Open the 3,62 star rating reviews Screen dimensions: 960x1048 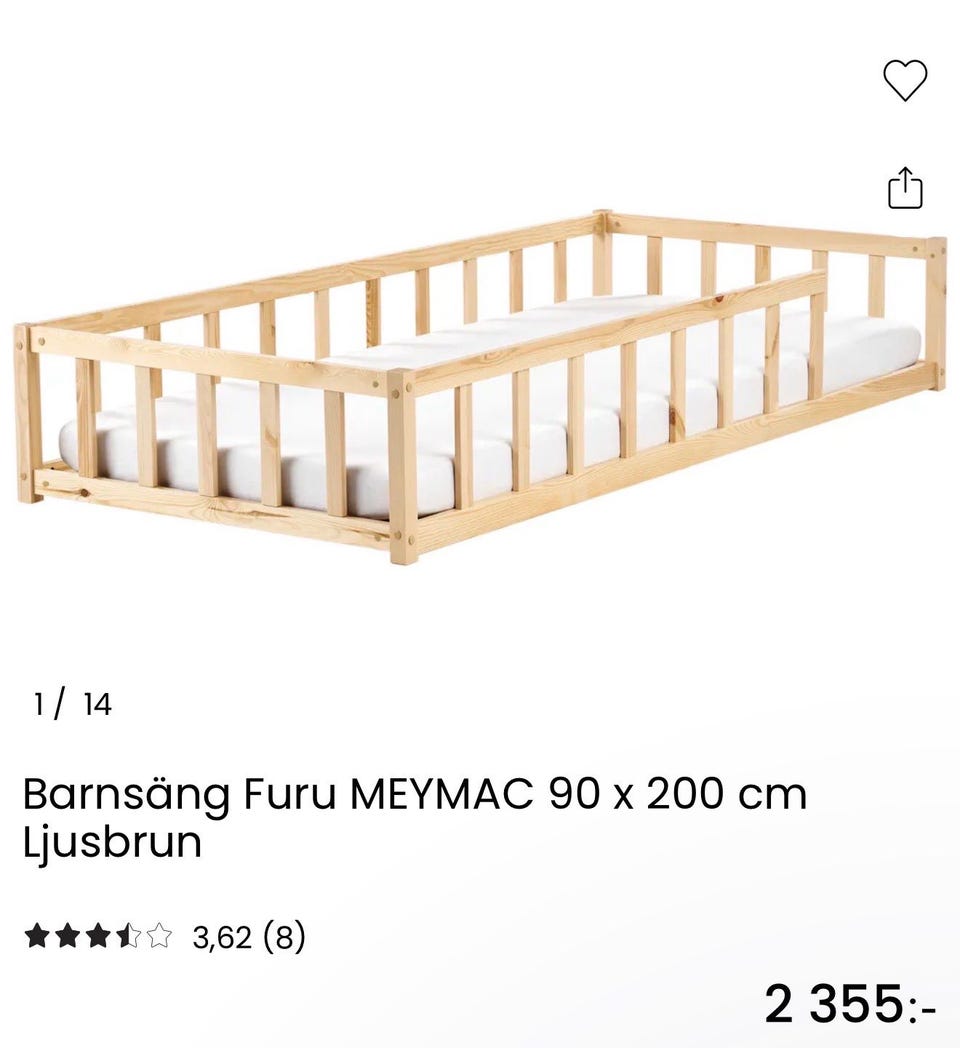[x=165, y=937]
